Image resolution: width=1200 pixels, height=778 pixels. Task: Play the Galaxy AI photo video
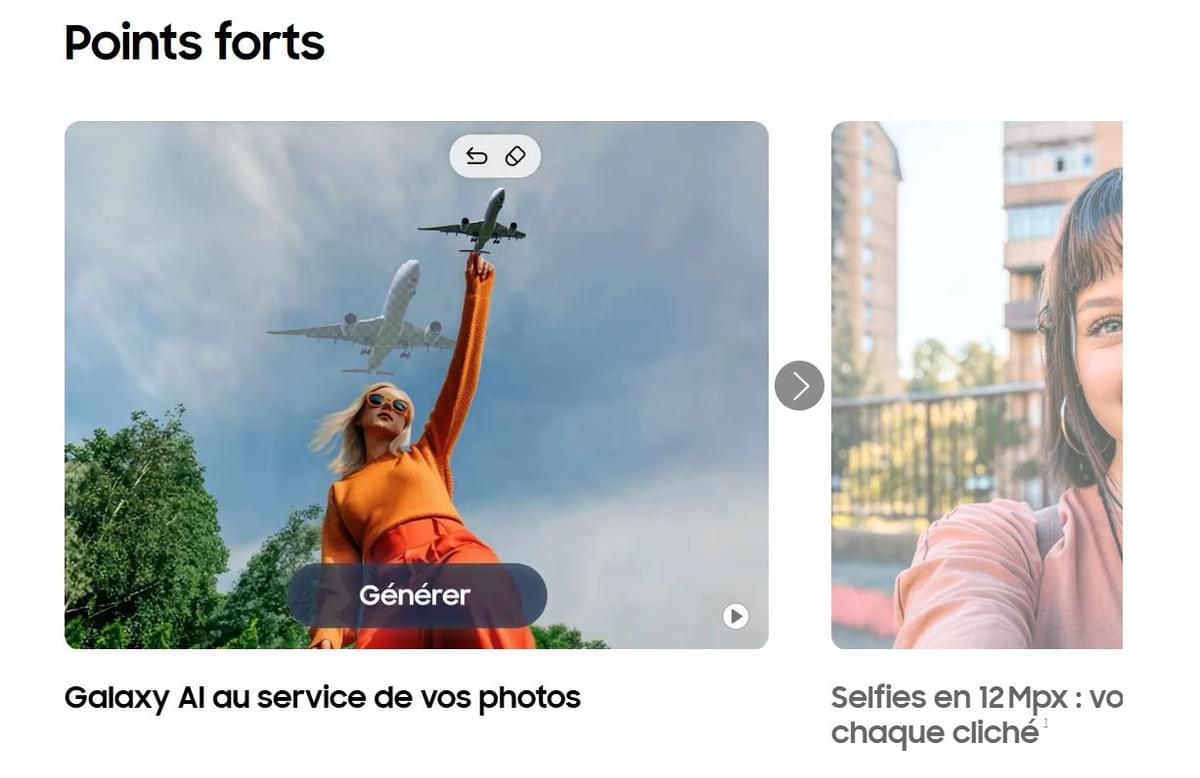pos(735,616)
